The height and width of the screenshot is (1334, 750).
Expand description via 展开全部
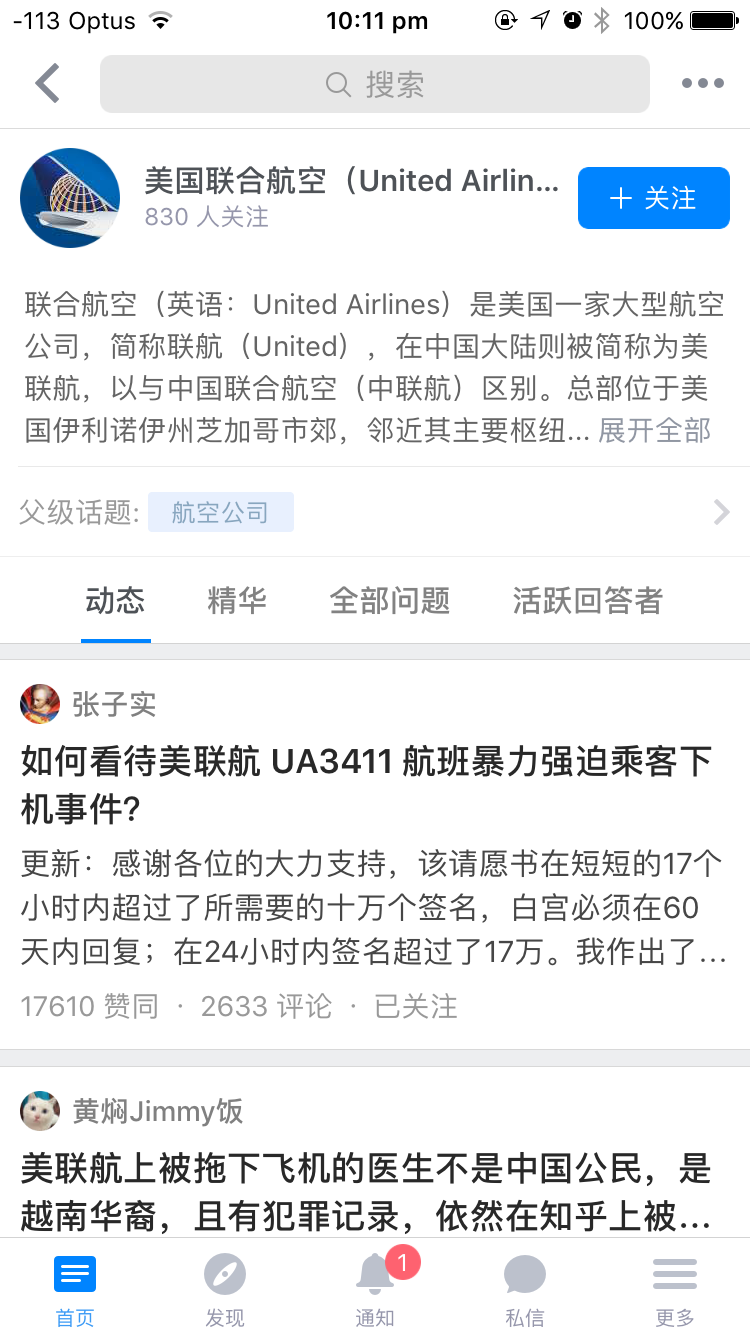(x=655, y=431)
